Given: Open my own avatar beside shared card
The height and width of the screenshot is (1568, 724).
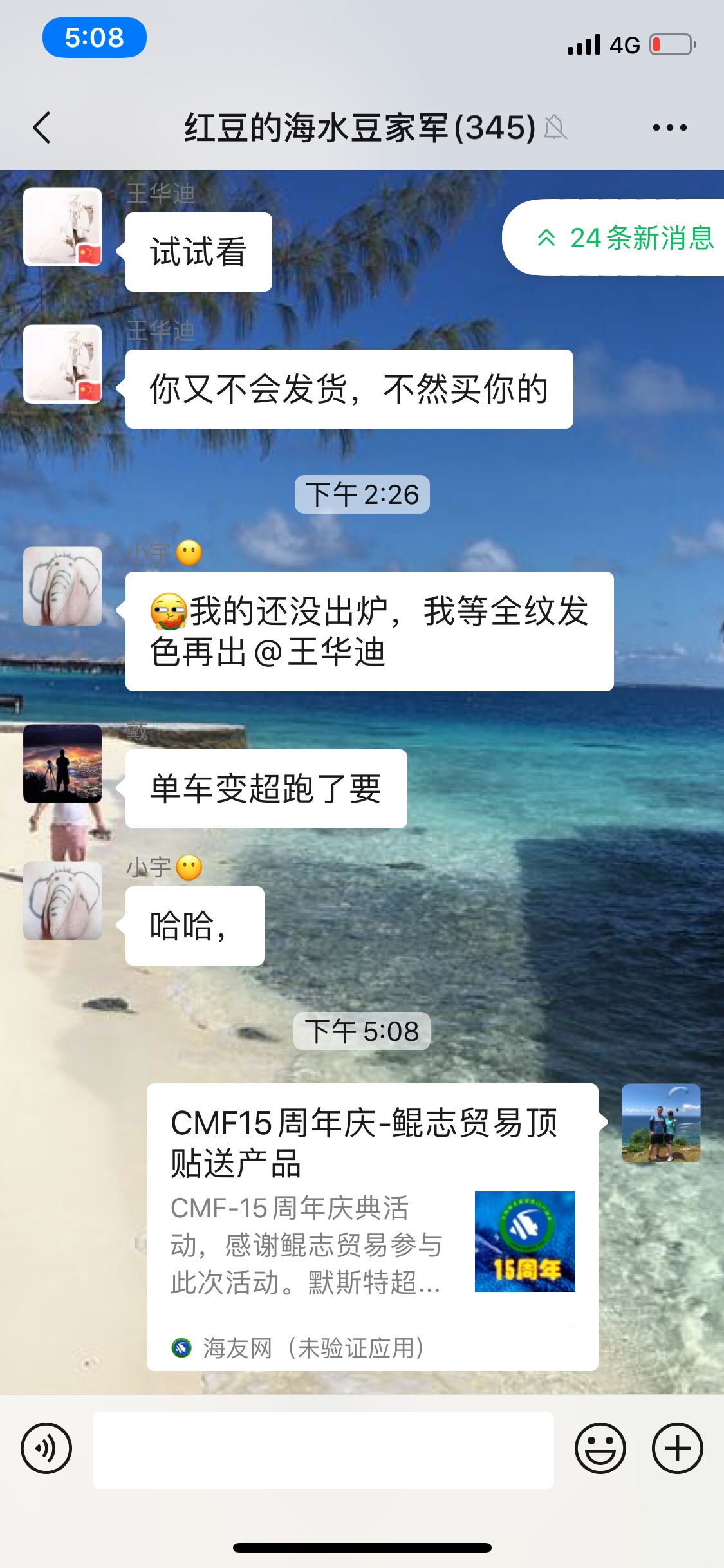Looking at the screenshot, I should click(x=660, y=1123).
